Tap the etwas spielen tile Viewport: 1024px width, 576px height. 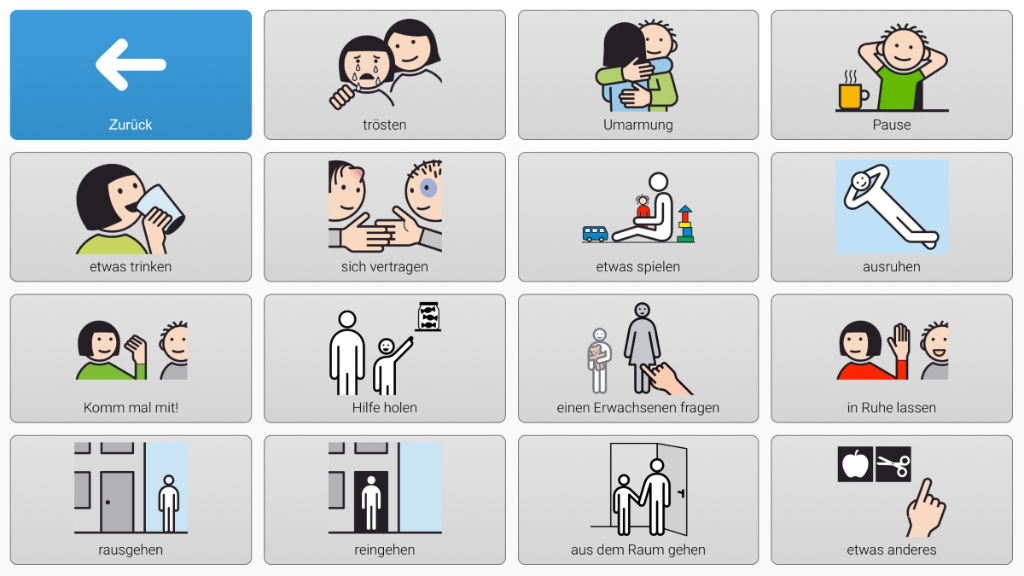(638, 217)
